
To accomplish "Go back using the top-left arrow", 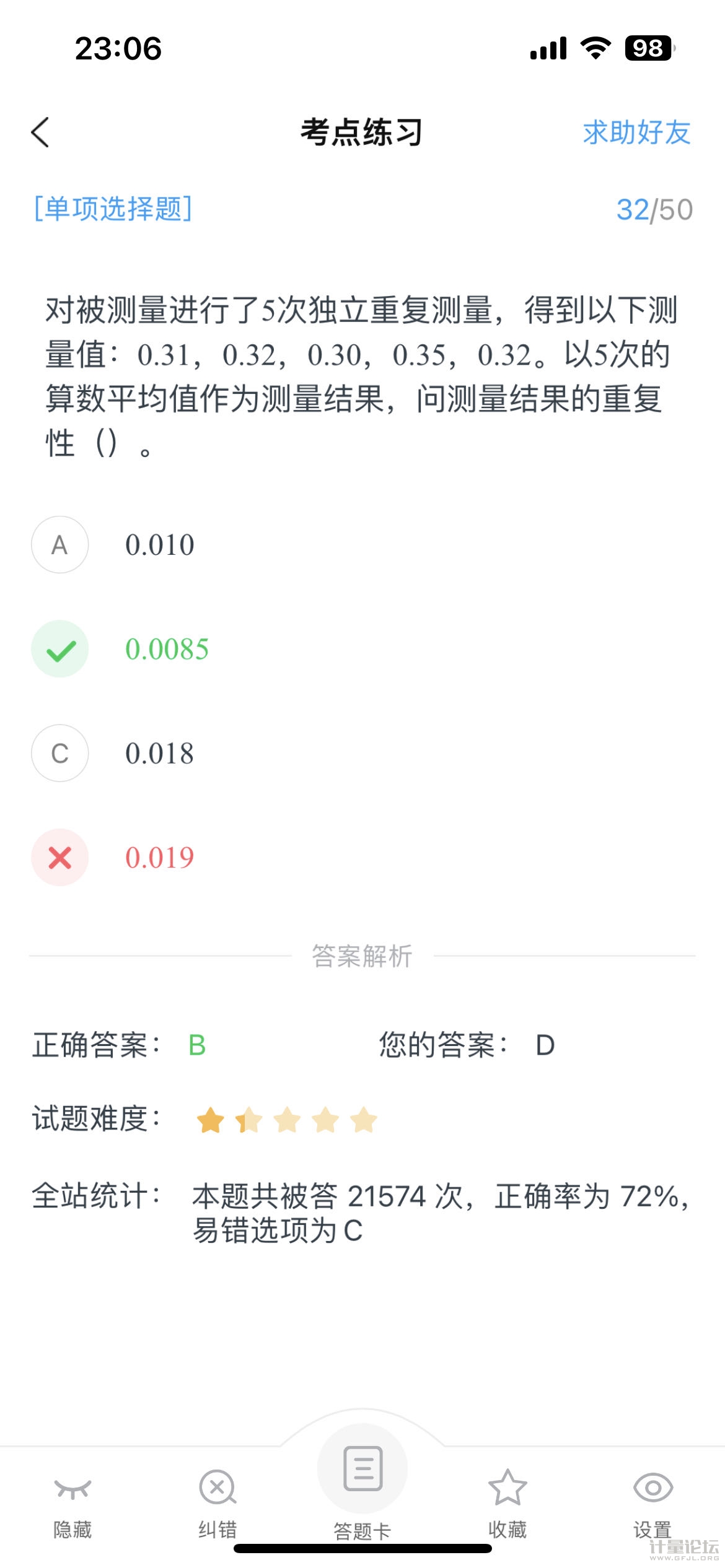I will tap(40, 133).
